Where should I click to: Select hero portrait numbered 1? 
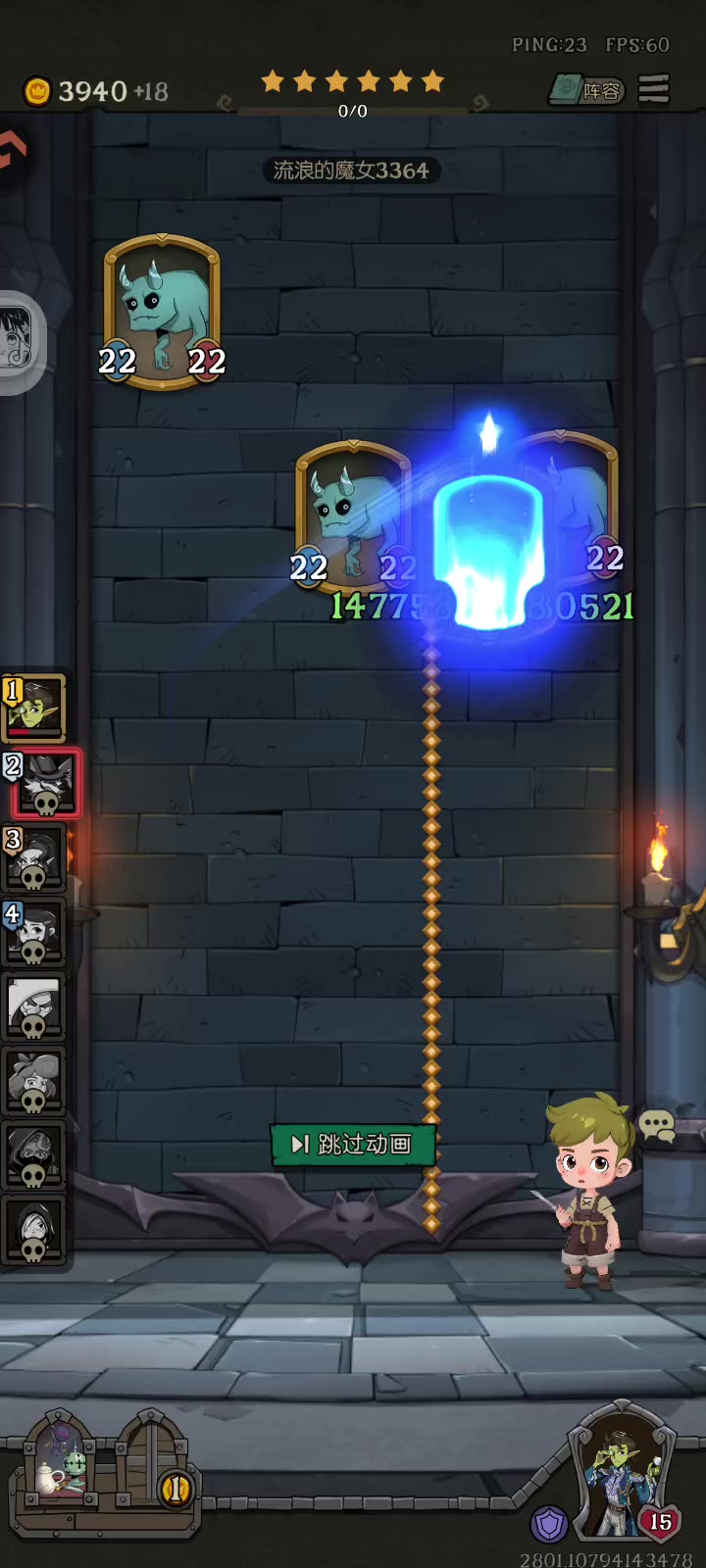pyautogui.click(x=34, y=708)
